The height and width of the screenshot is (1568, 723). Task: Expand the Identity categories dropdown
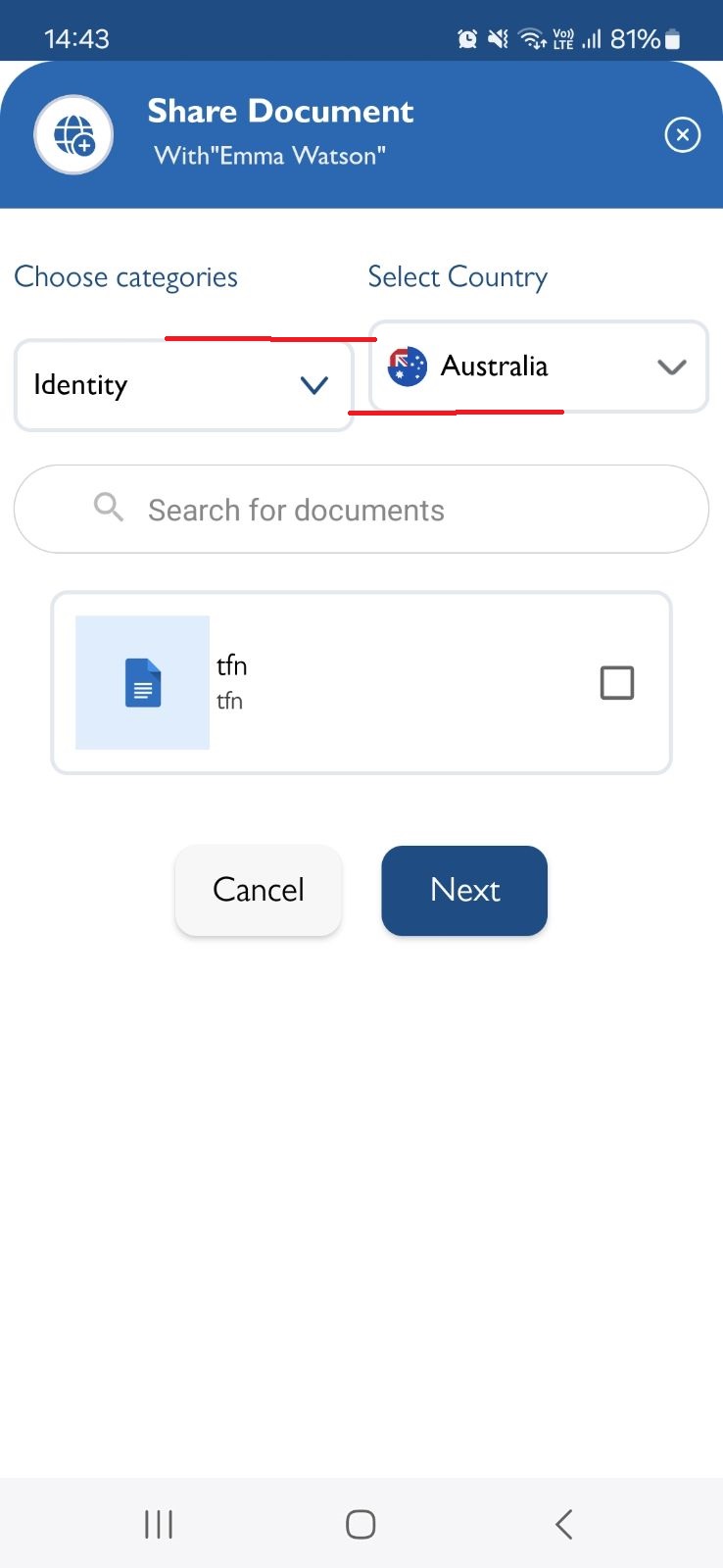(x=183, y=385)
